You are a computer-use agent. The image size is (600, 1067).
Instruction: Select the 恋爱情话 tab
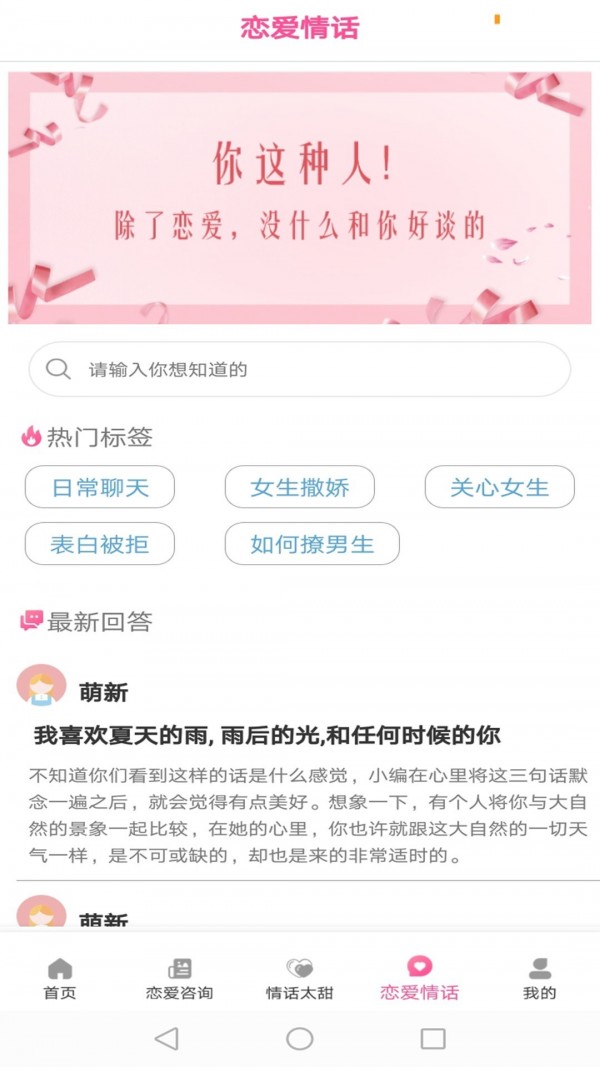point(419,979)
